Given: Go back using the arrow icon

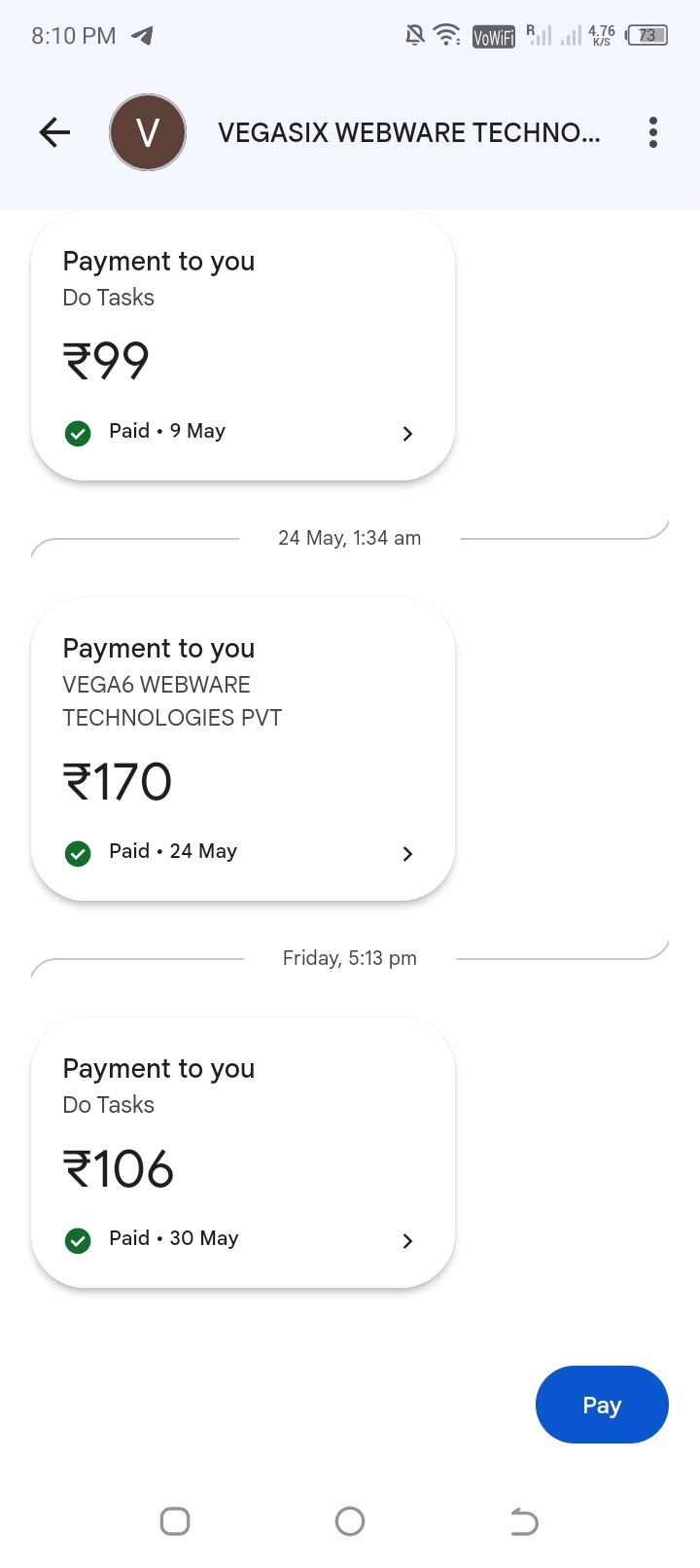Looking at the screenshot, I should pyautogui.click(x=54, y=132).
